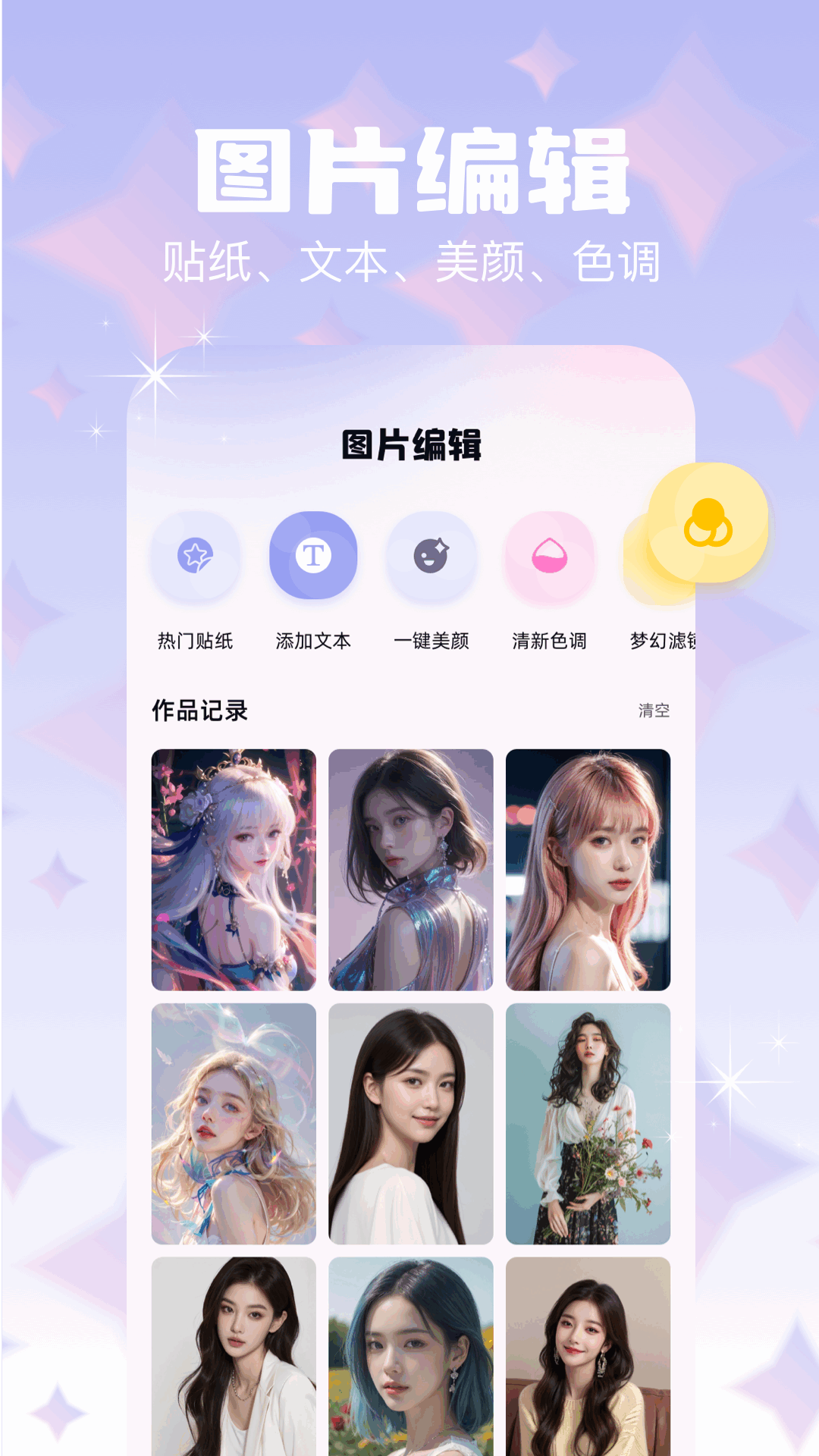Open the smiling girl in white thumbnail

[412, 1125]
